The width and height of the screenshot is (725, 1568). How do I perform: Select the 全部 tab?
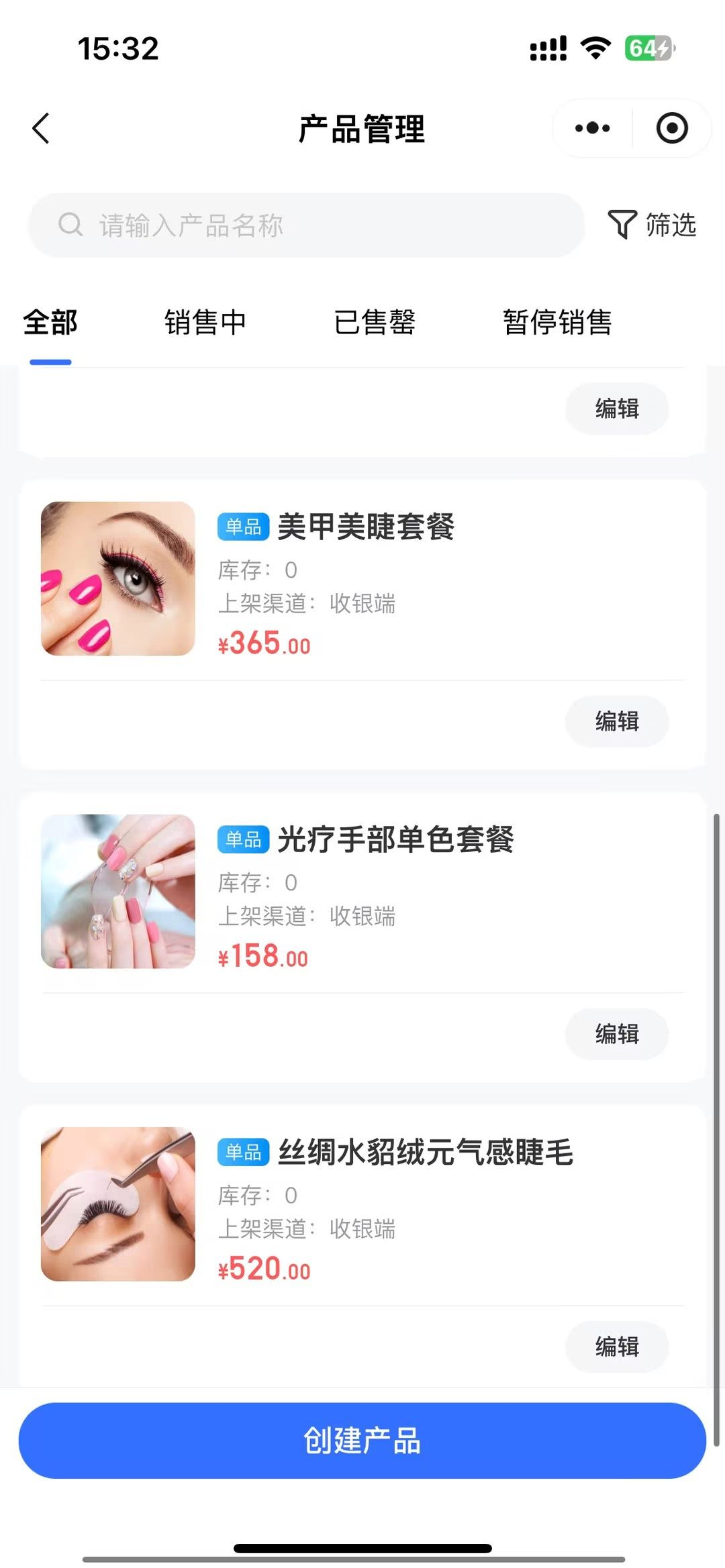50,323
